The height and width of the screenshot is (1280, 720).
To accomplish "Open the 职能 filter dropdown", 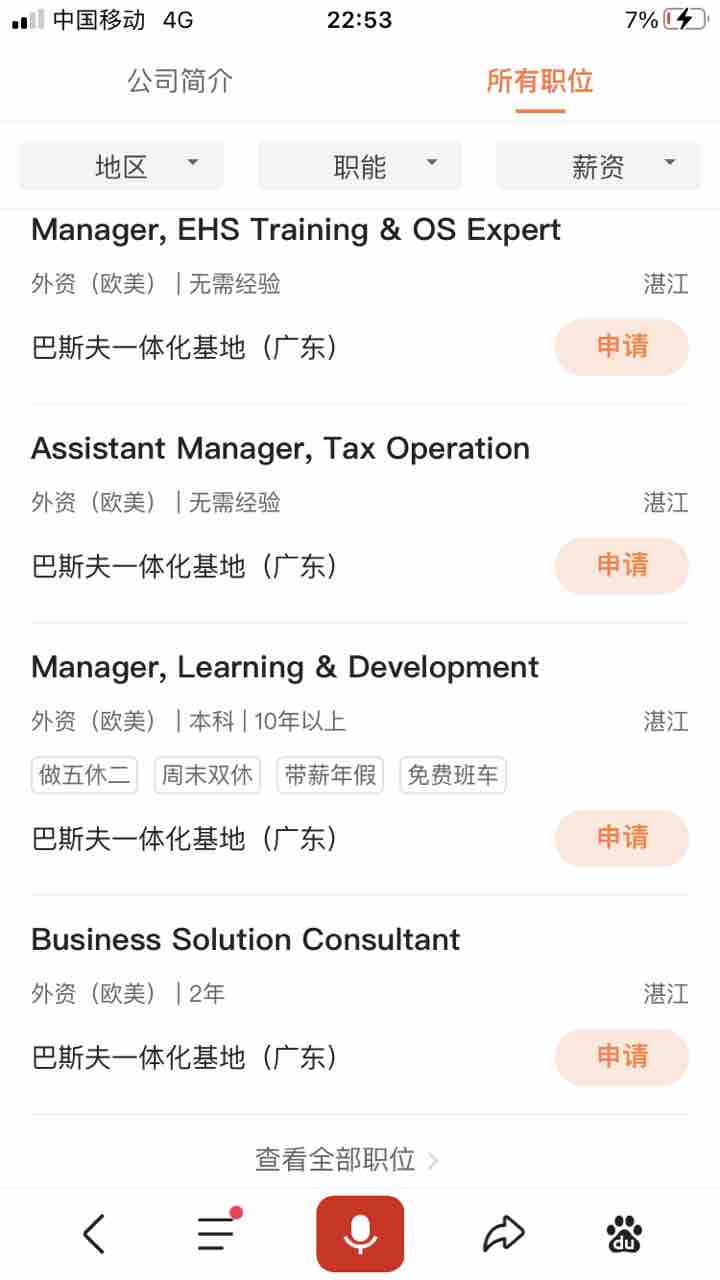I will 360,166.
